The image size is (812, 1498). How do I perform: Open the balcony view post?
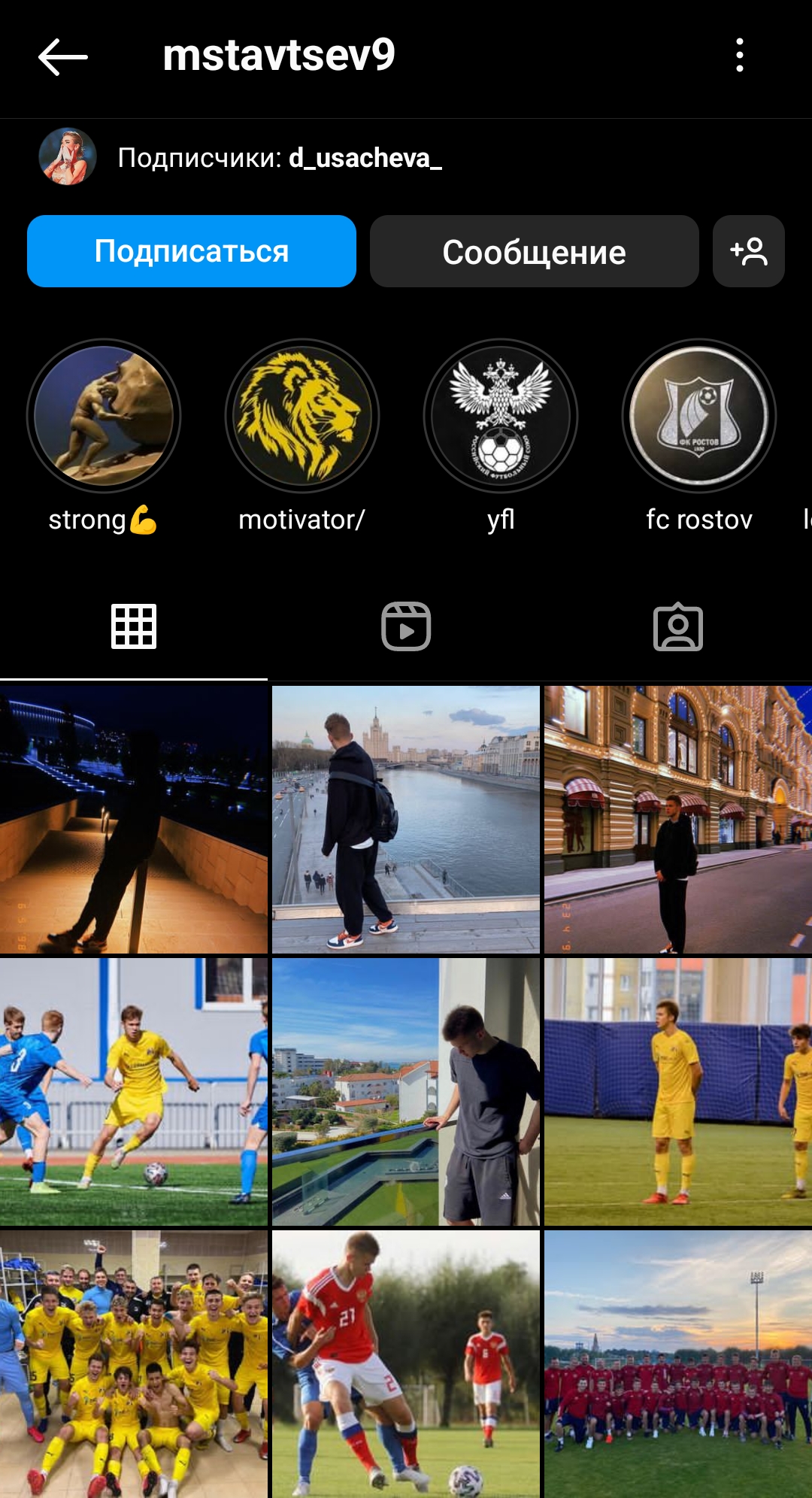(x=406, y=1092)
